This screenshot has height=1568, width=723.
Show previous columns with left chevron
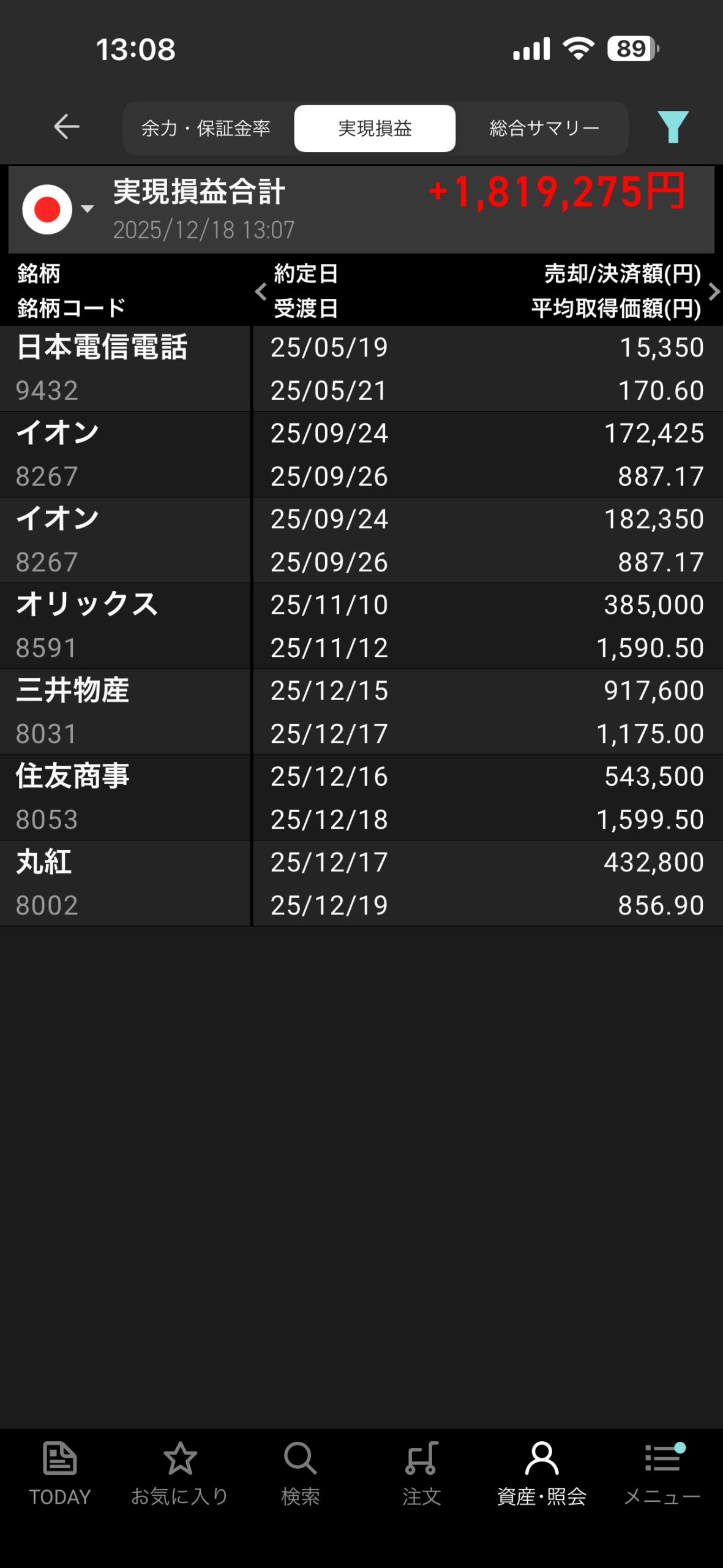coord(261,292)
